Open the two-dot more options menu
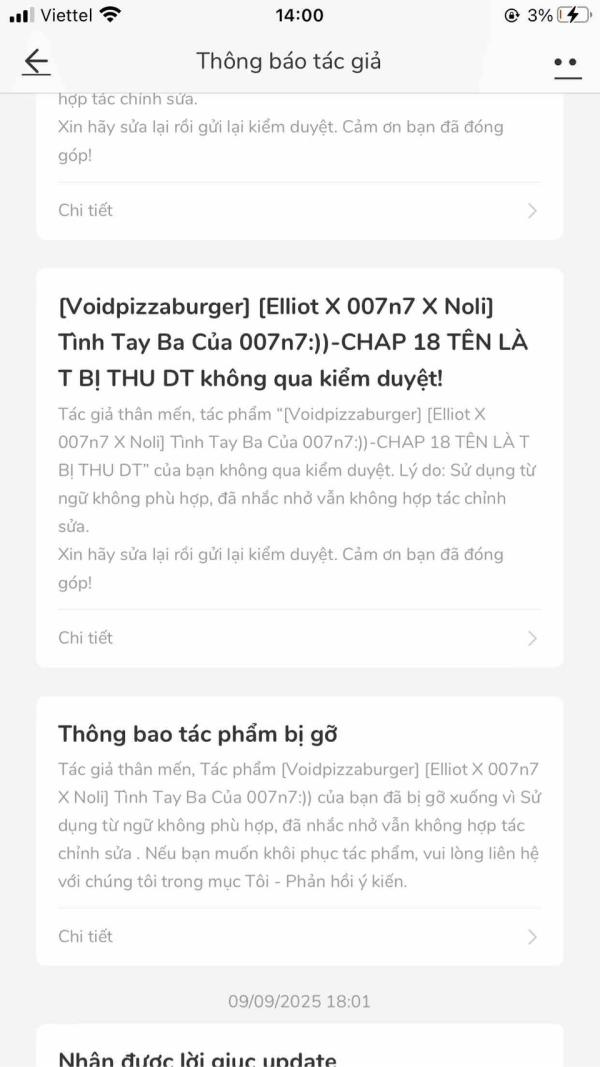Viewport: 600px width, 1067px height. [566, 63]
